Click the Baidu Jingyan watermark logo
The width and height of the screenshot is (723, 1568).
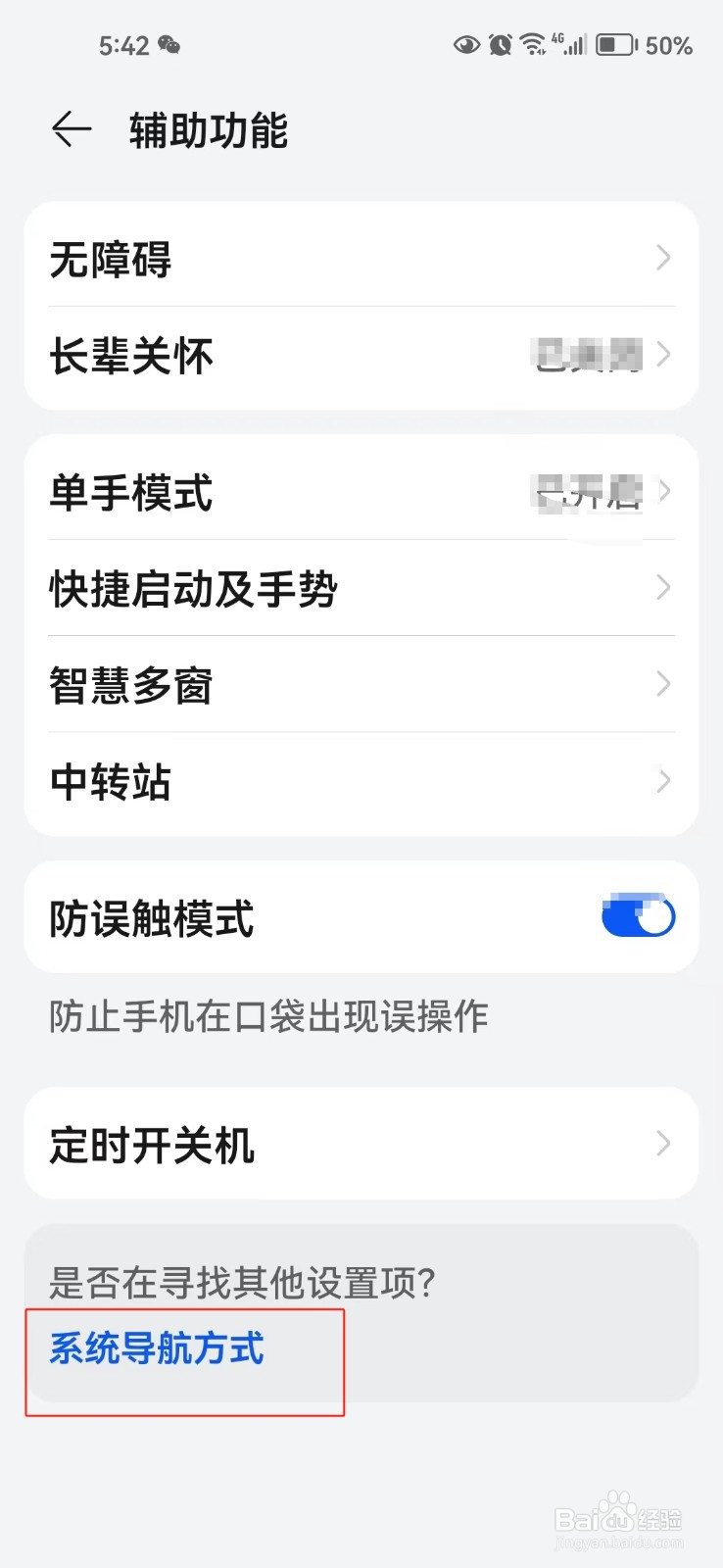point(618,1521)
